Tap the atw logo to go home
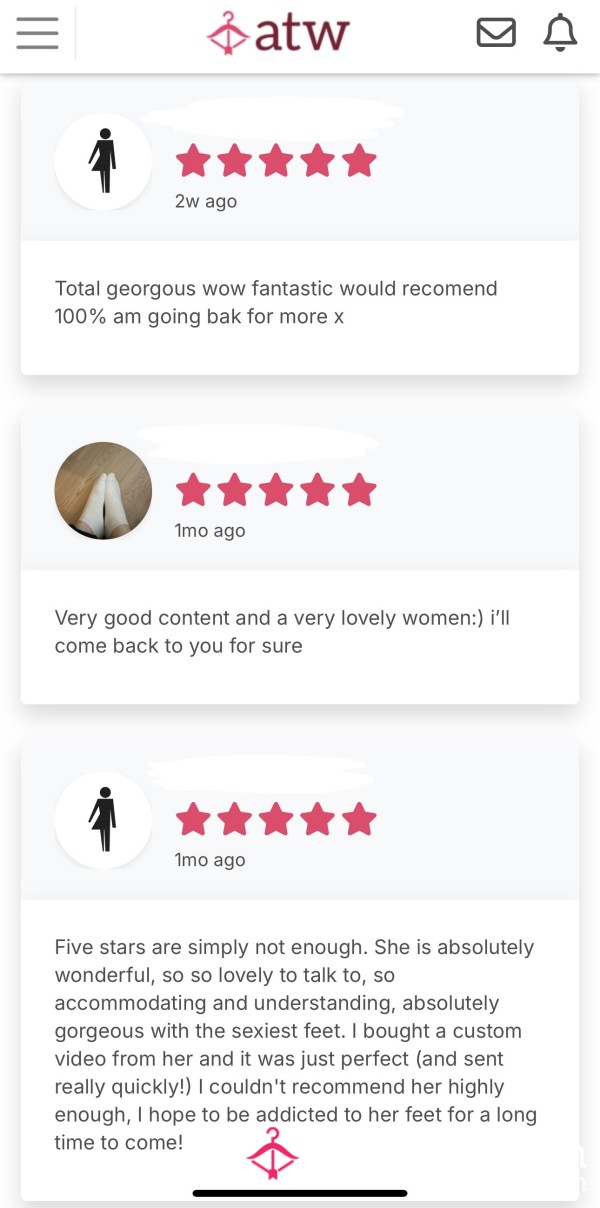This screenshot has width=600, height=1208. pos(278,32)
